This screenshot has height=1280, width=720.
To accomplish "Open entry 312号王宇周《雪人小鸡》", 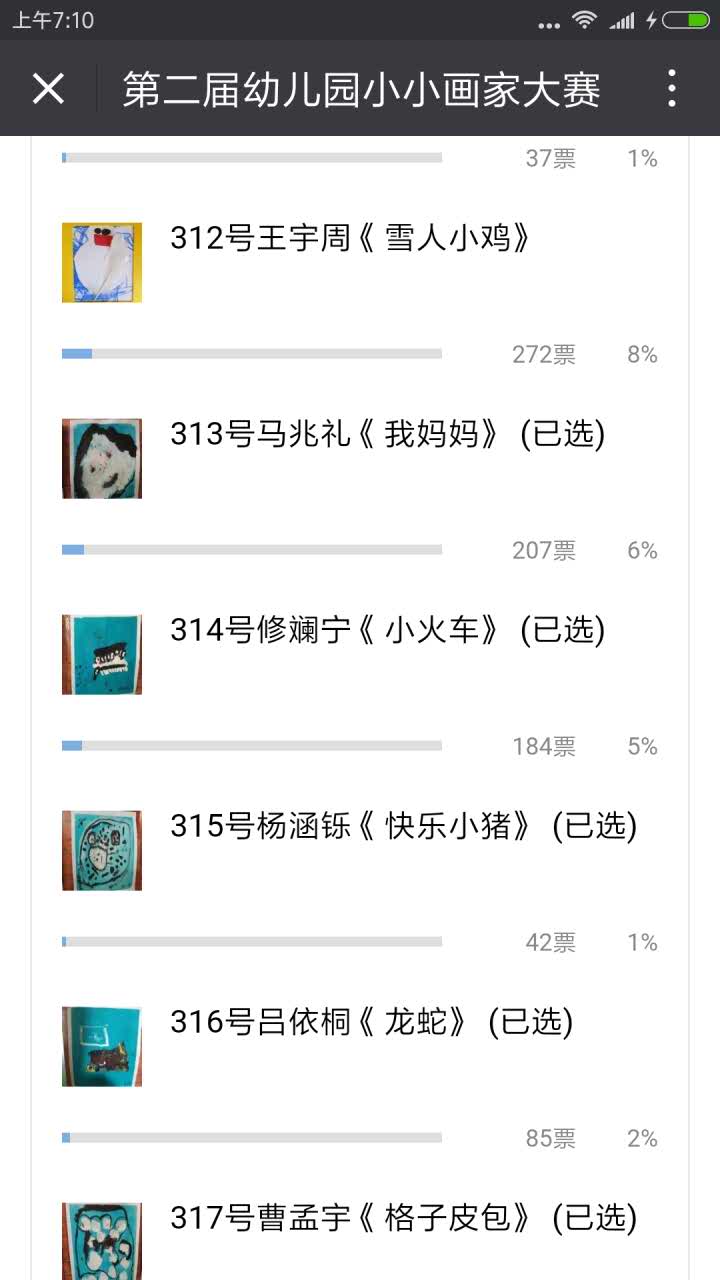I will [x=349, y=239].
